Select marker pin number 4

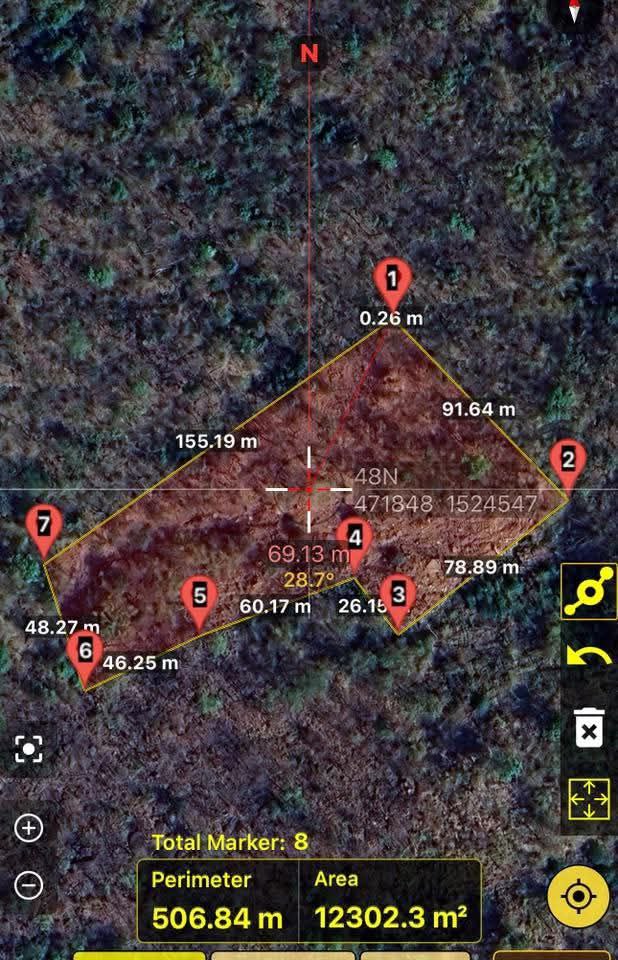(x=354, y=540)
